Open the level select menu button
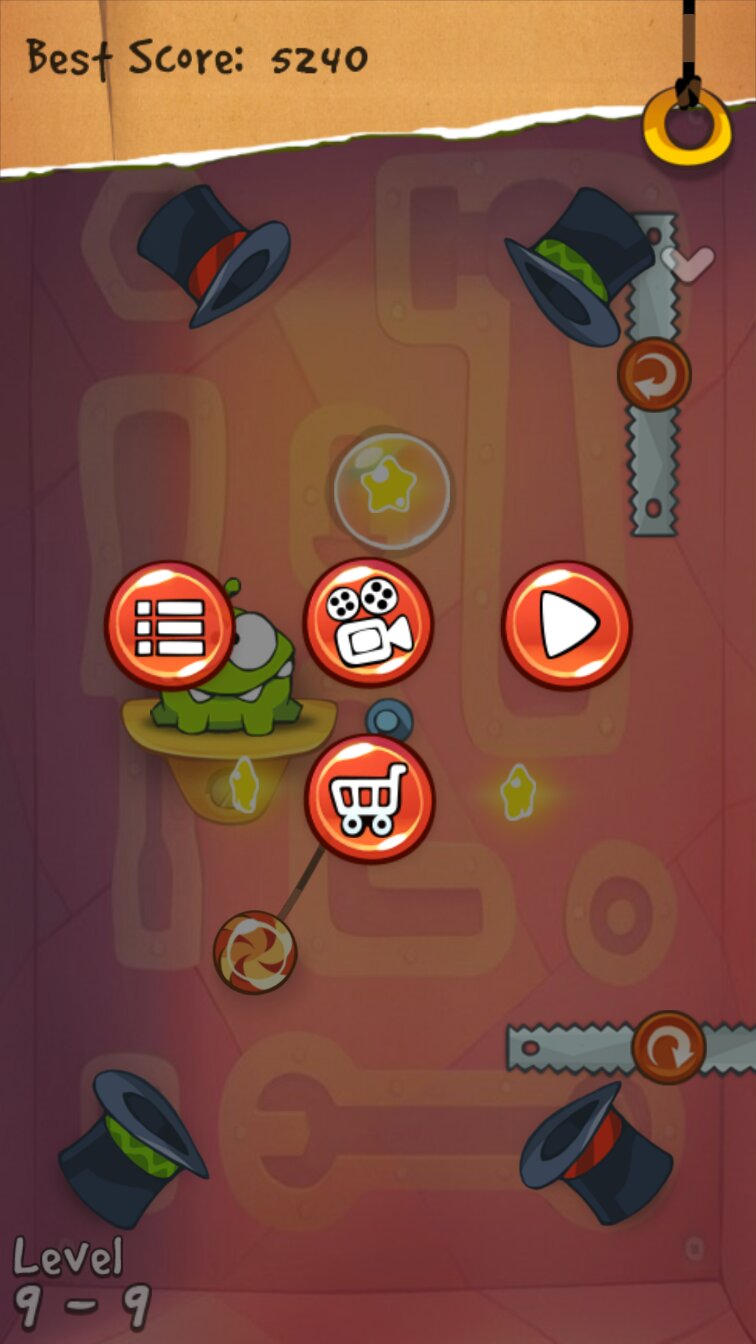Image resolution: width=756 pixels, height=1344 pixels. 170,625
